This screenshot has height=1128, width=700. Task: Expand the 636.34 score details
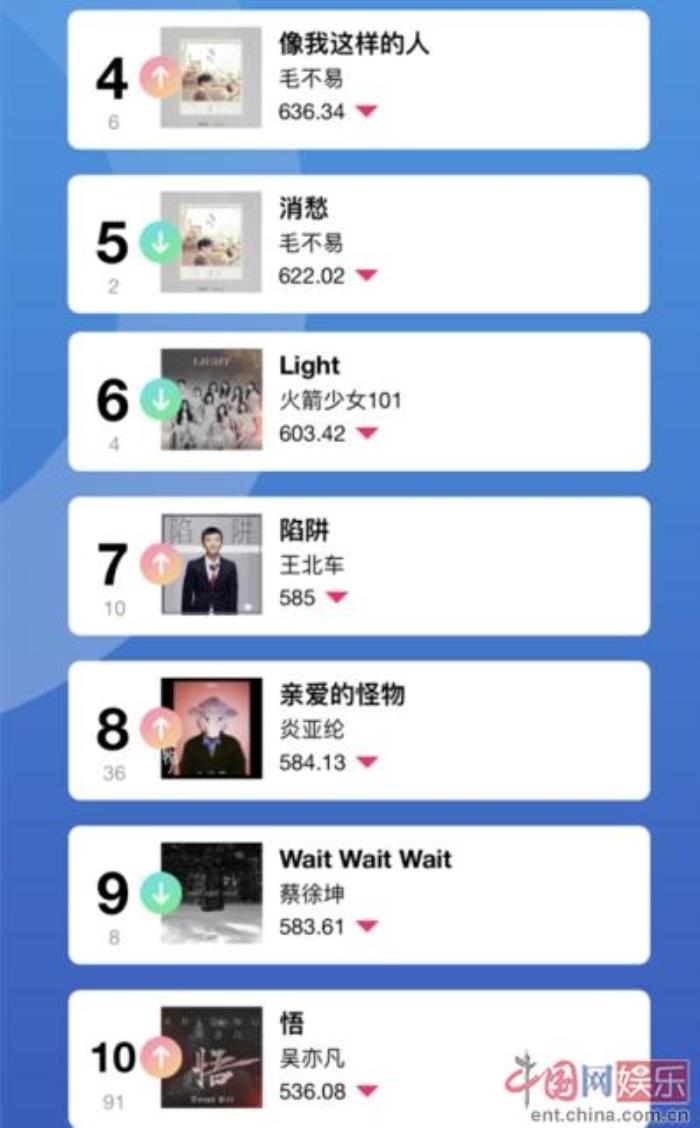pos(366,111)
